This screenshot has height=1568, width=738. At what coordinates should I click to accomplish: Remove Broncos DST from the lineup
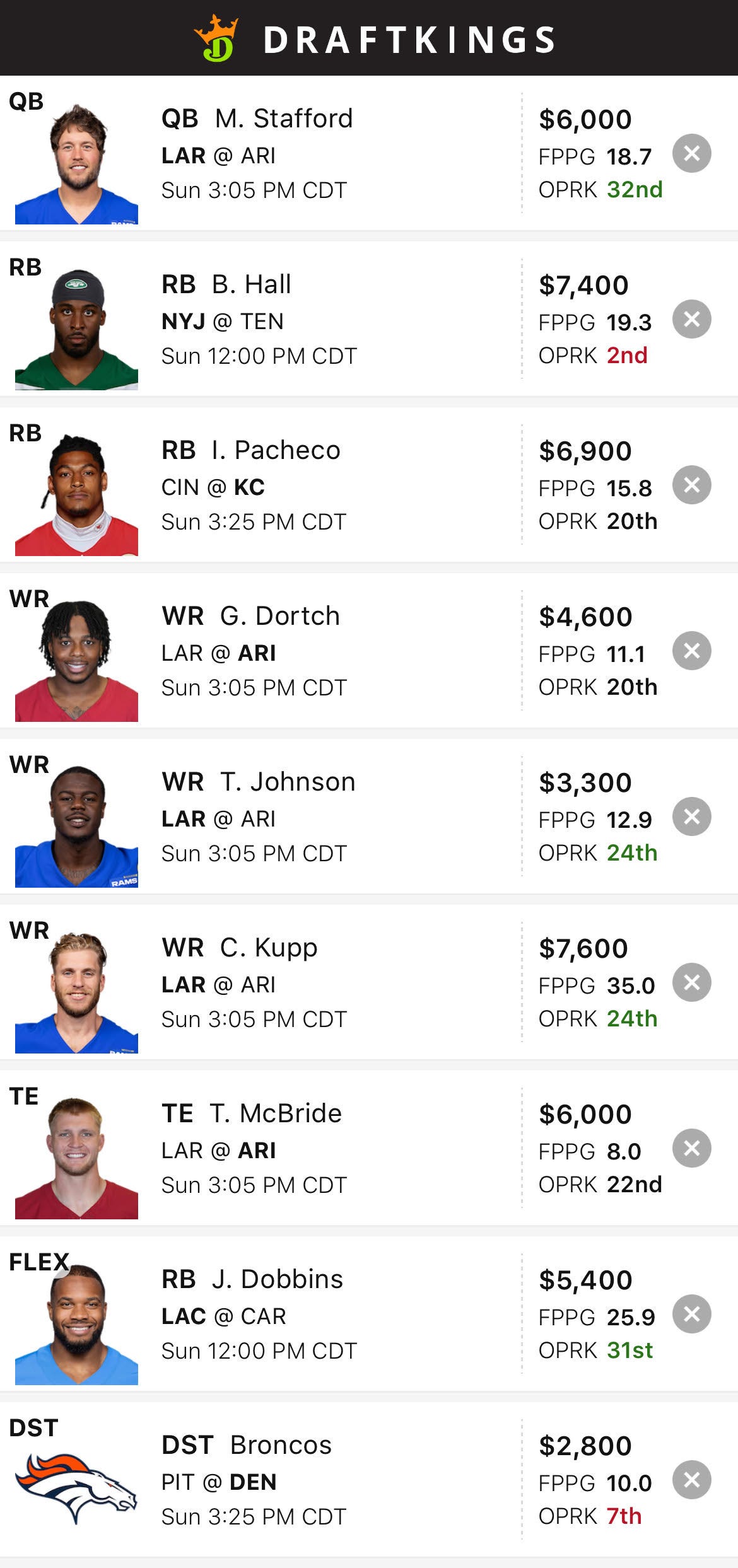(691, 1480)
